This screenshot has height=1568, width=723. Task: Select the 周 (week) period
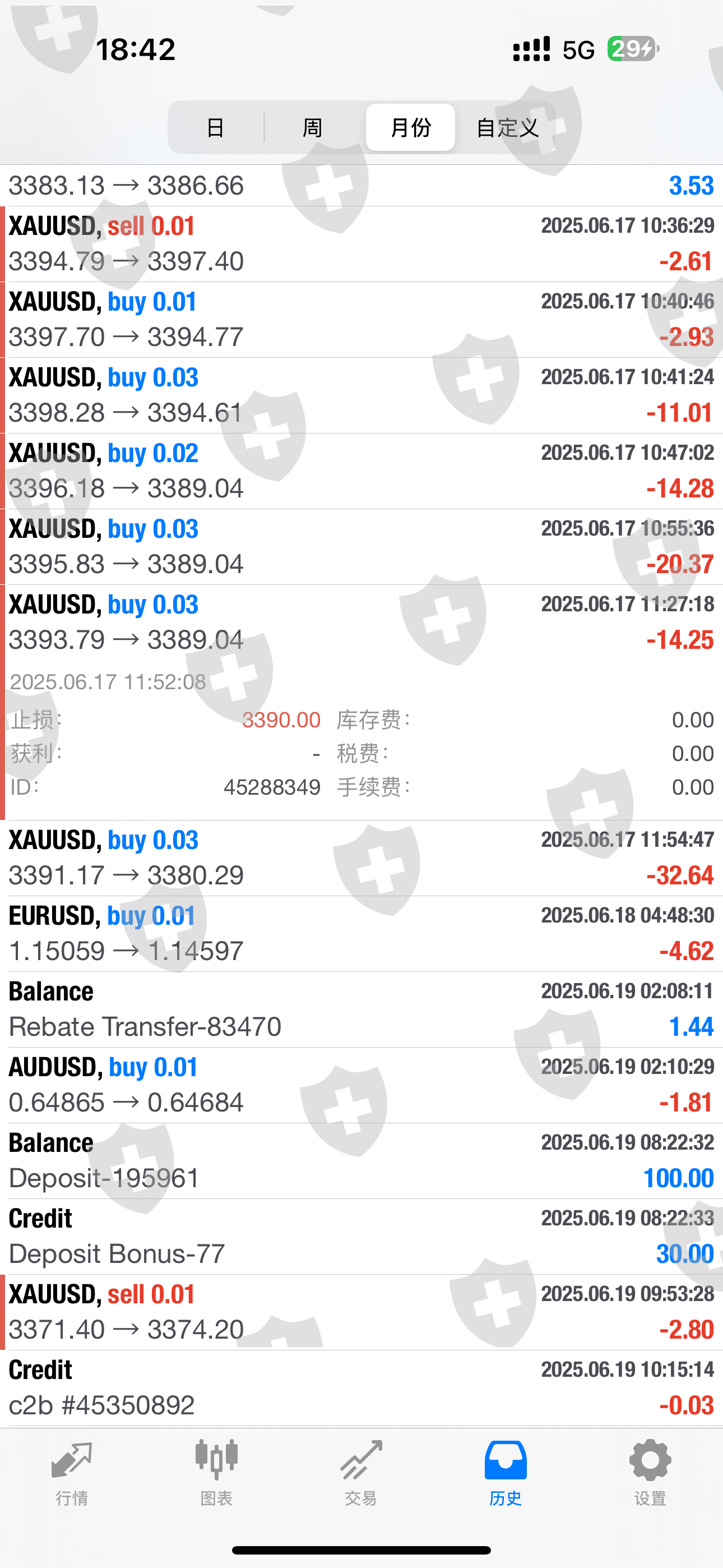[x=312, y=128]
